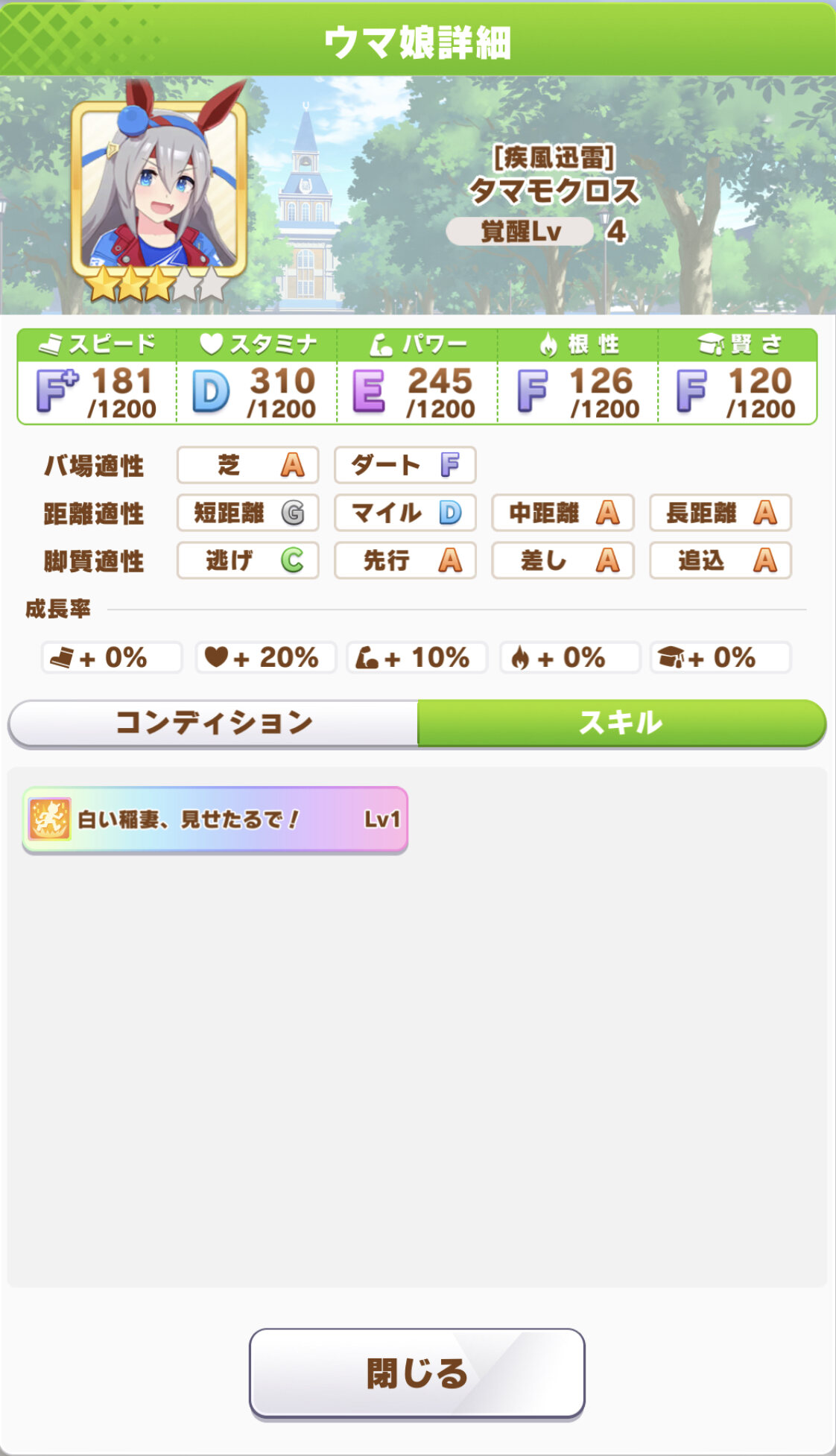836x1456 pixels.
Task: Select the スキル tab
Action: coord(621,722)
